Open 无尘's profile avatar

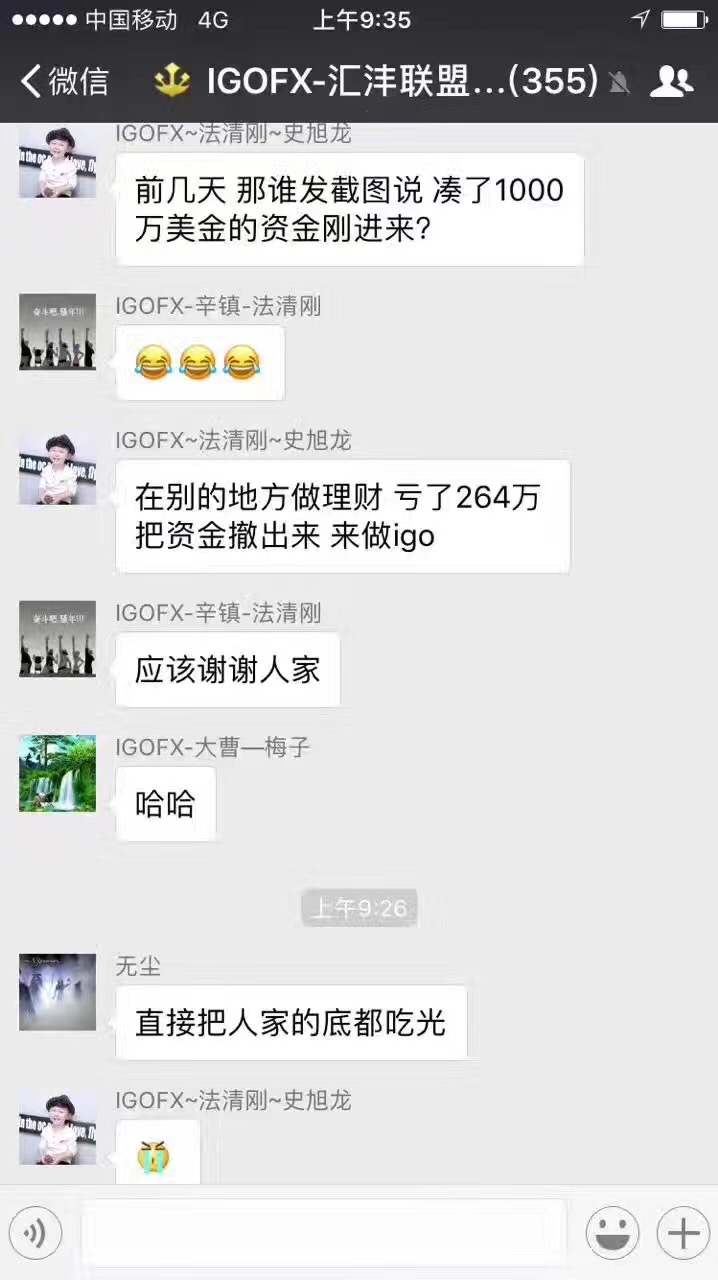pos(57,991)
